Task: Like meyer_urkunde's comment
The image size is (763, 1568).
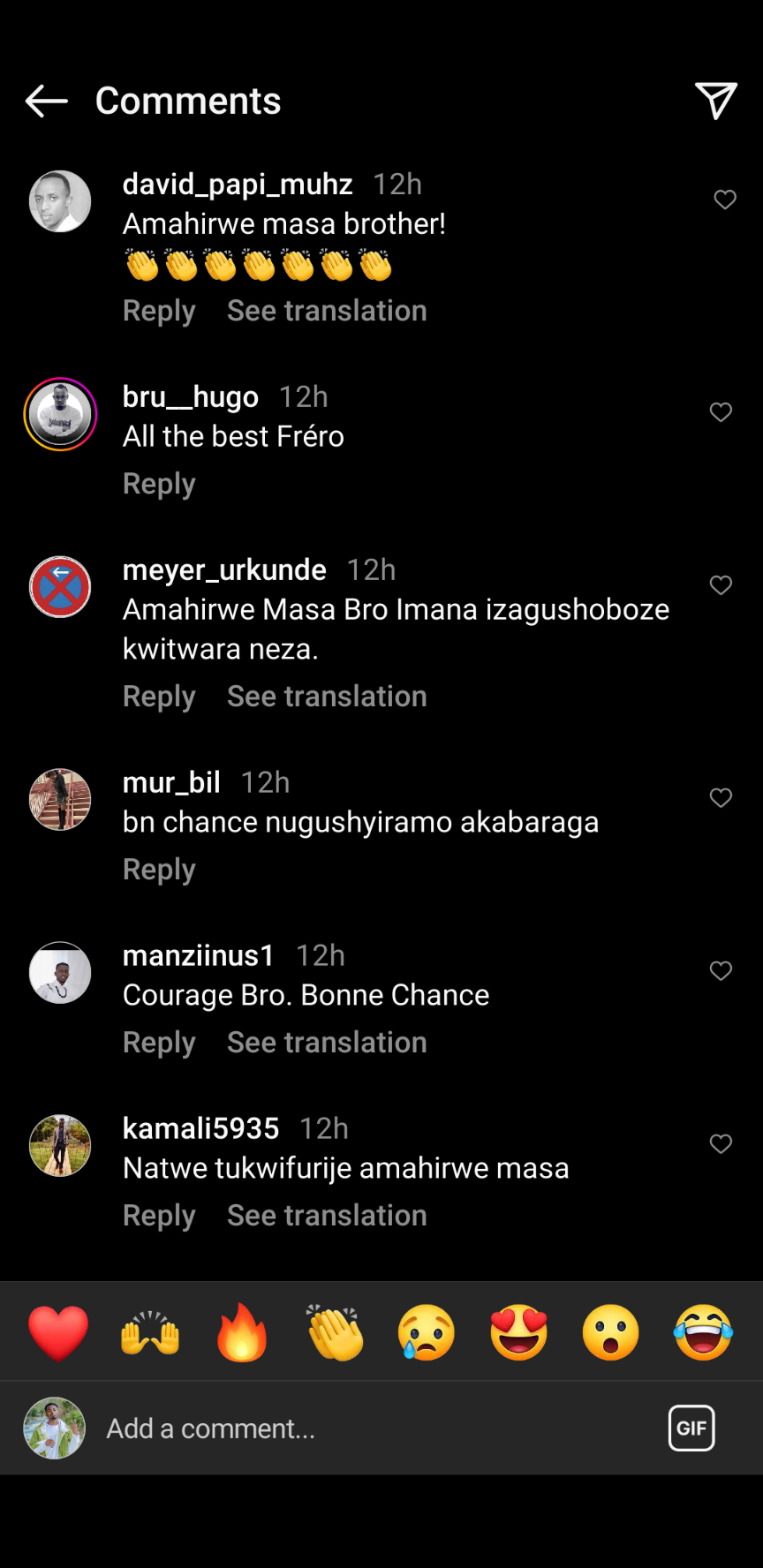Action: pos(721,585)
